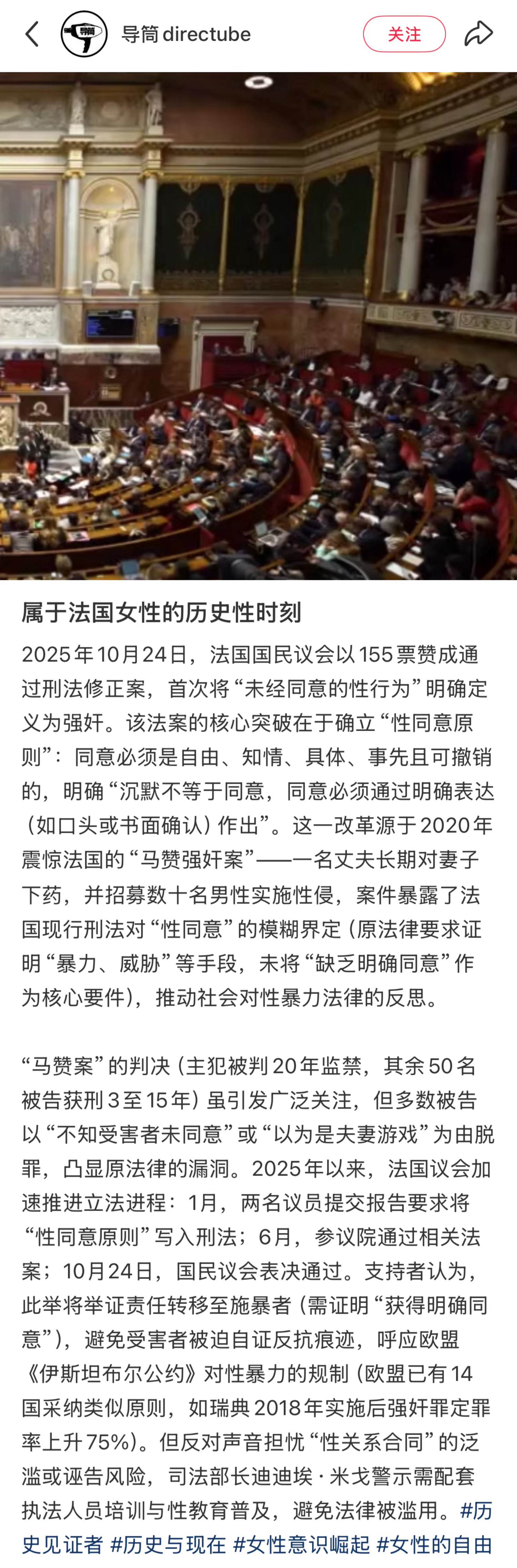Follow 导筒 directube with 关注 button

click(404, 34)
